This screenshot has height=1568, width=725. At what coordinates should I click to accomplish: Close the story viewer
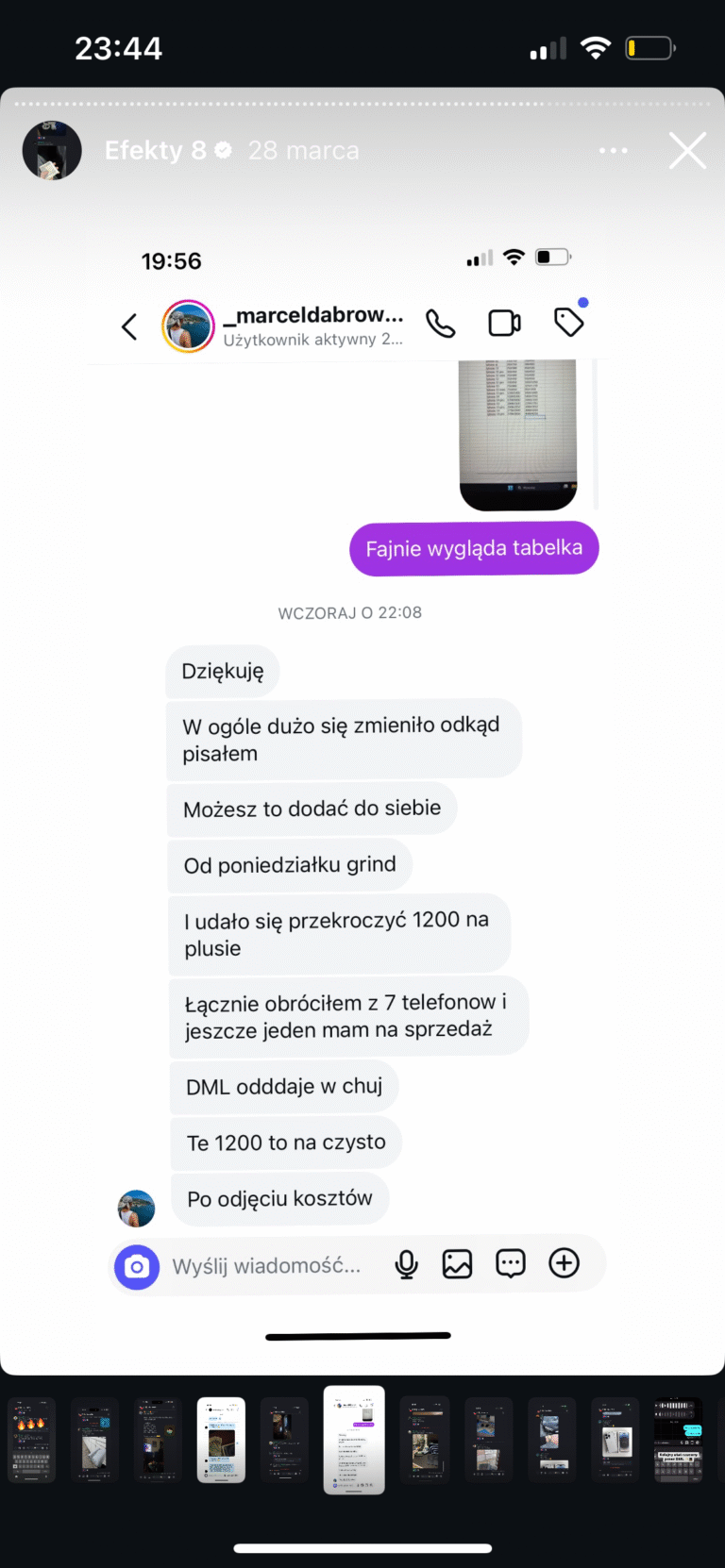pos(687,151)
